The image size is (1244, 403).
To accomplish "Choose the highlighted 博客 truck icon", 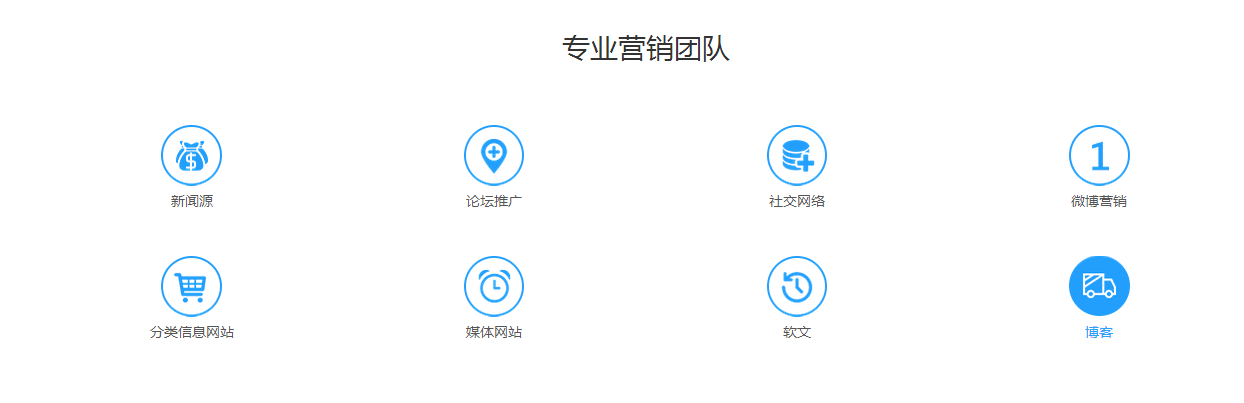I will click(x=1099, y=286).
